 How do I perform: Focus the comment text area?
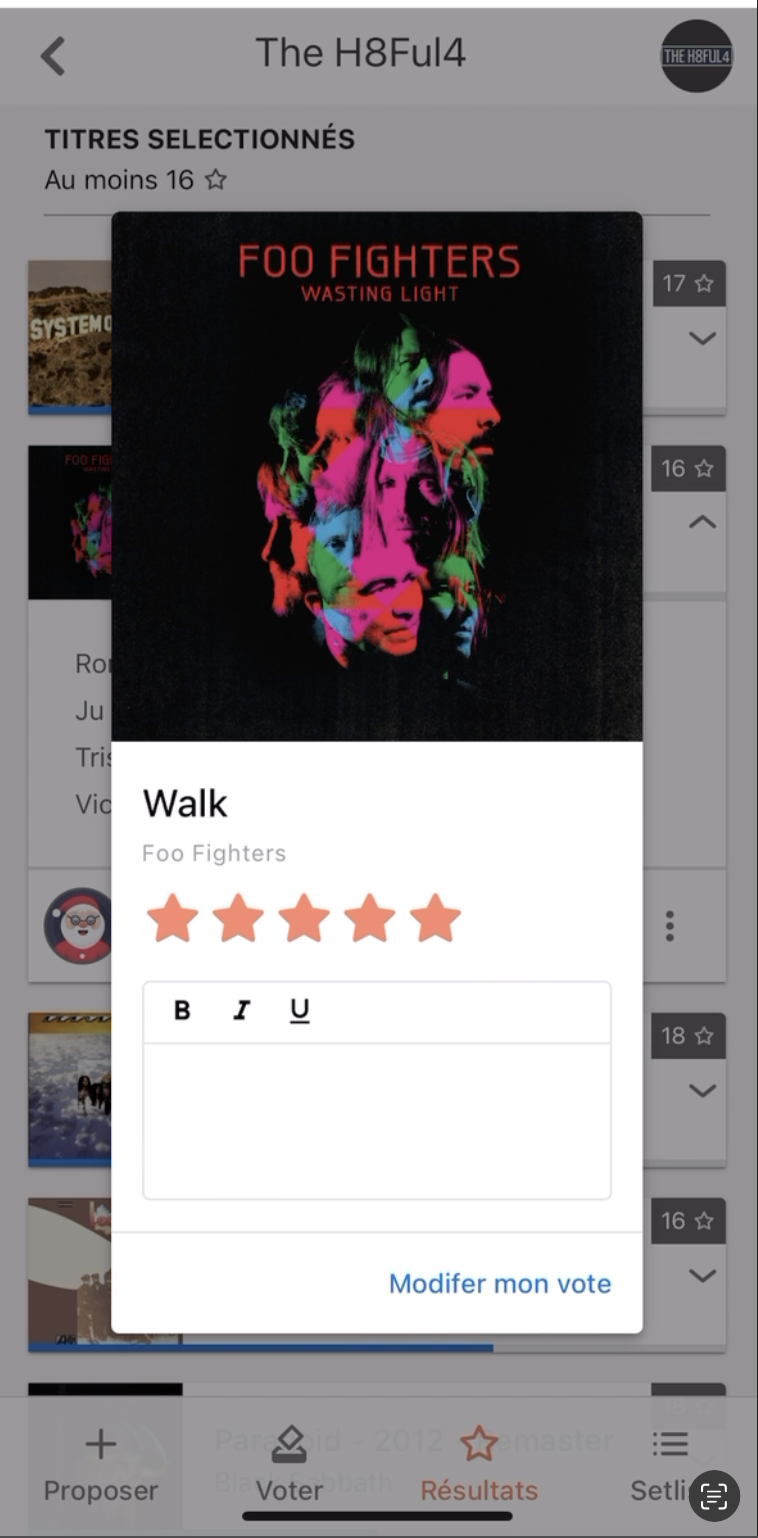click(376, 1120)
